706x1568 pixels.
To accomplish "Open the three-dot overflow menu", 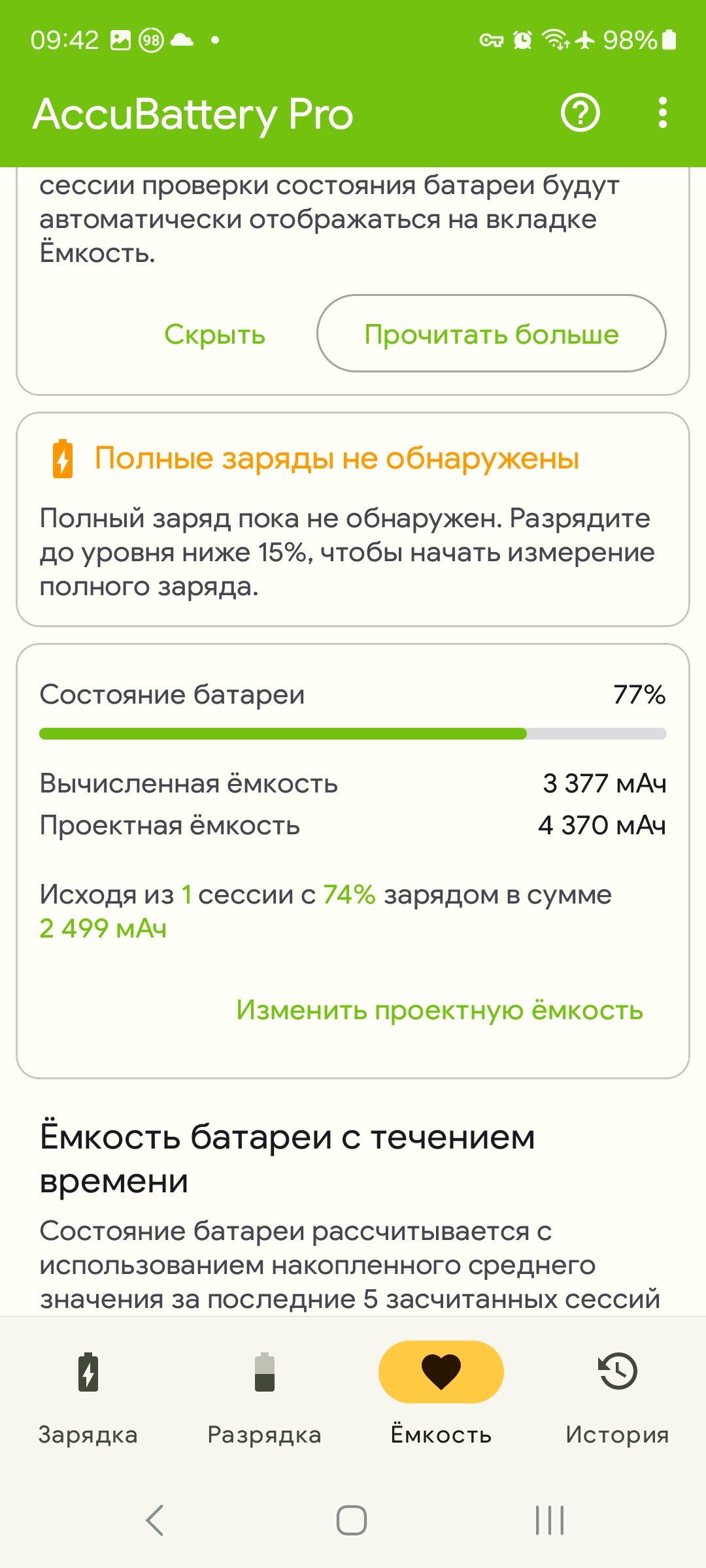I will pos(662,113).
